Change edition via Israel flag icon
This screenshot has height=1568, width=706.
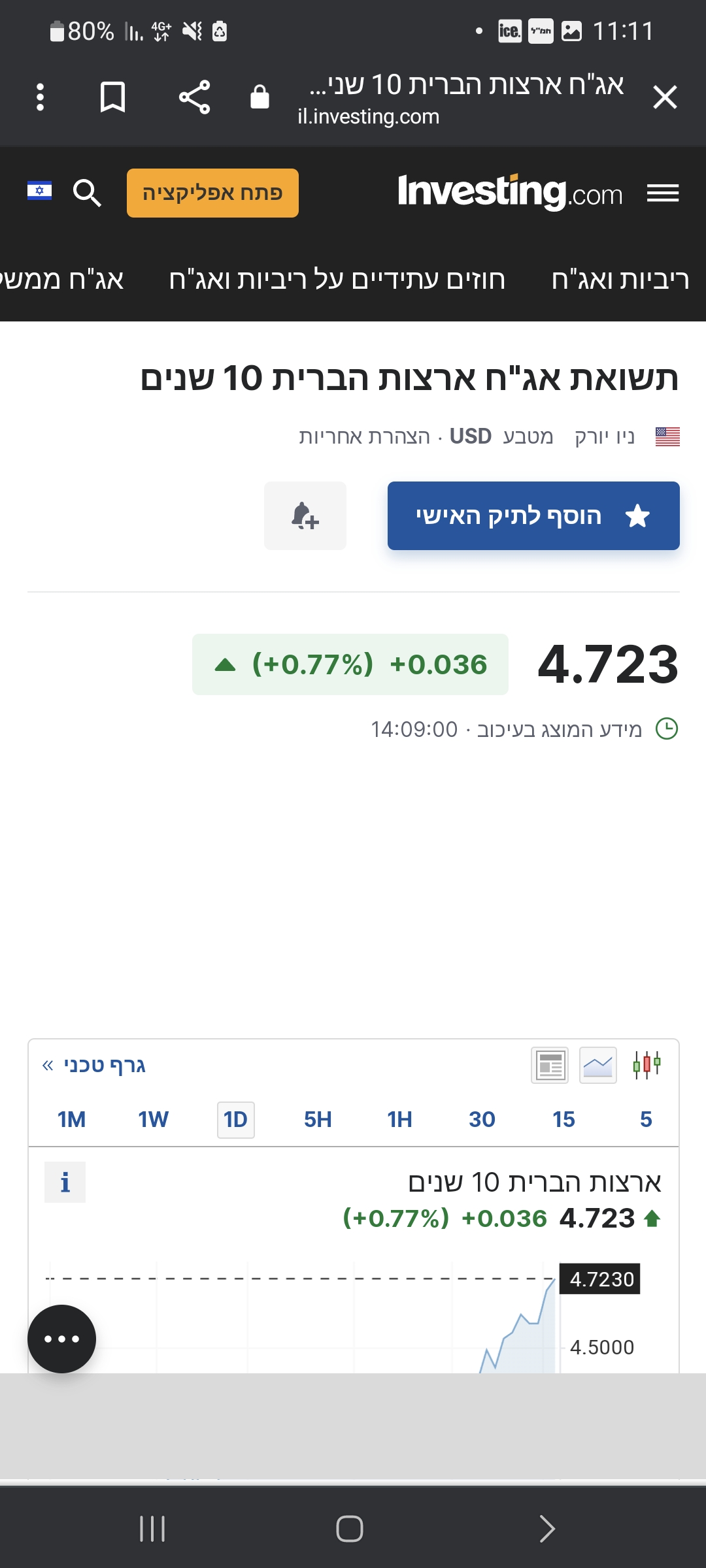pyautogui.click(x=39, y=191)
